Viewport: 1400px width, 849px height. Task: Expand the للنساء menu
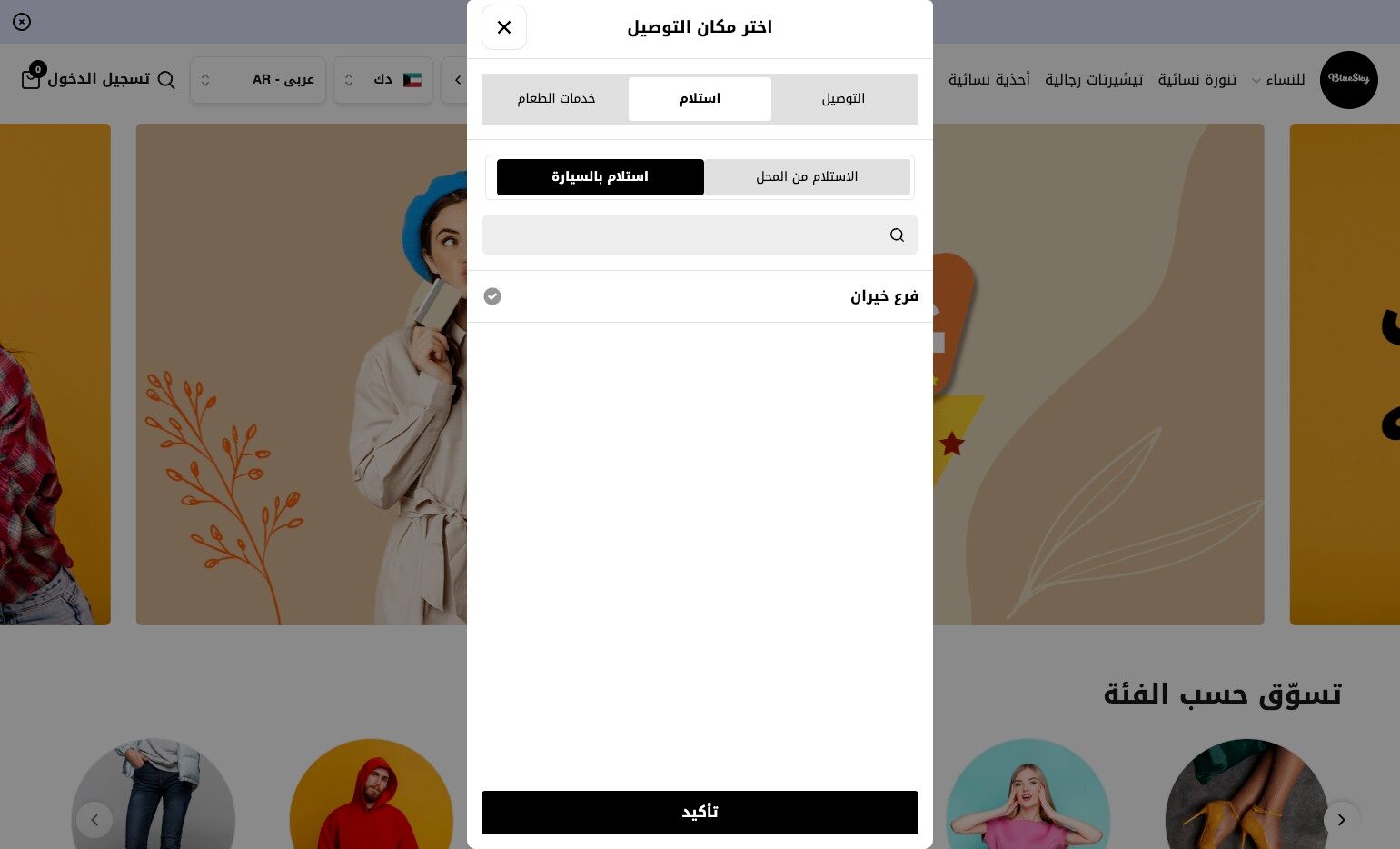click(x=1278, y=80)
